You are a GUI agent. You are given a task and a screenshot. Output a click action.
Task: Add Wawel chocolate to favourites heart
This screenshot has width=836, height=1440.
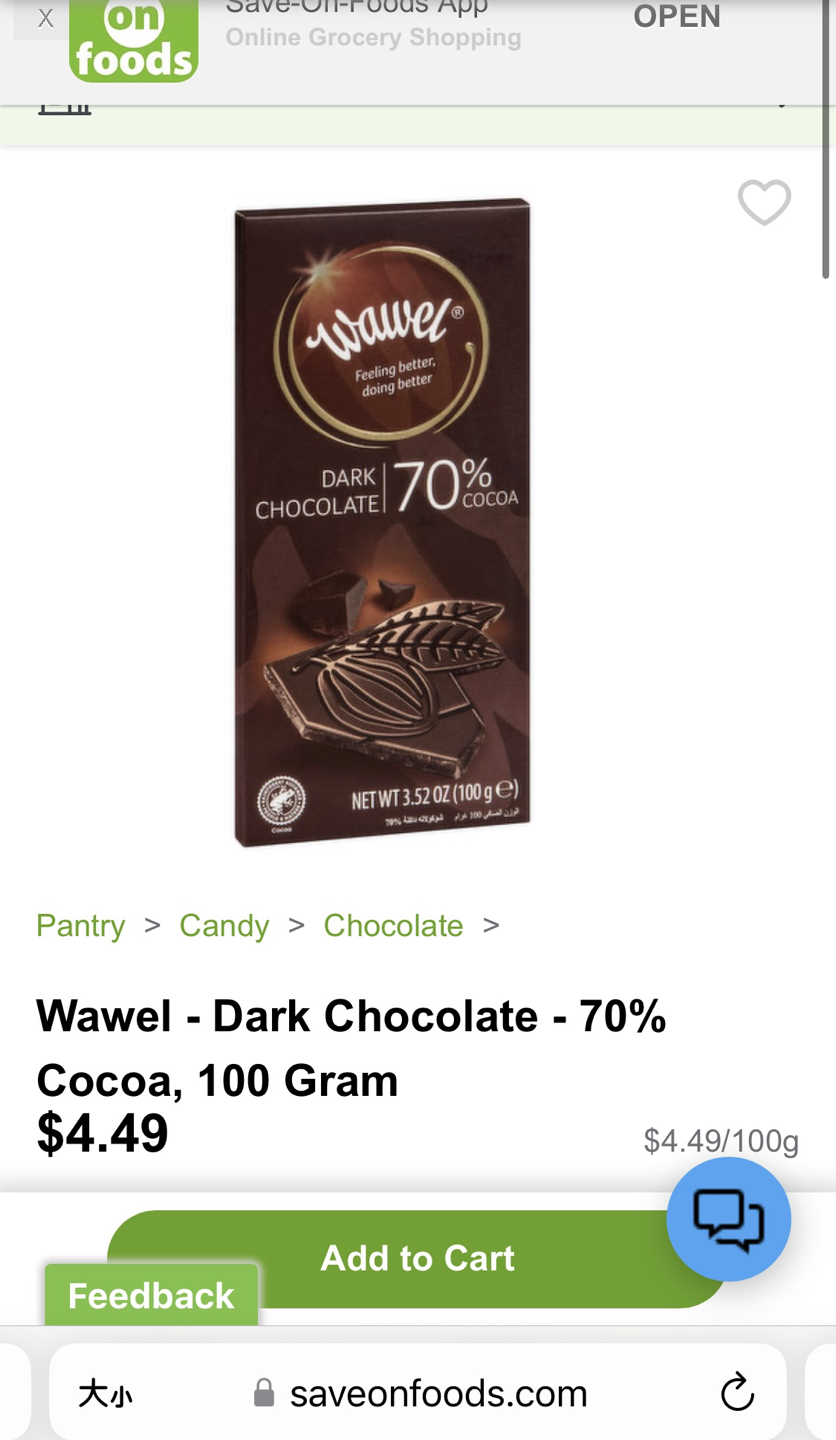pos(764,202)
